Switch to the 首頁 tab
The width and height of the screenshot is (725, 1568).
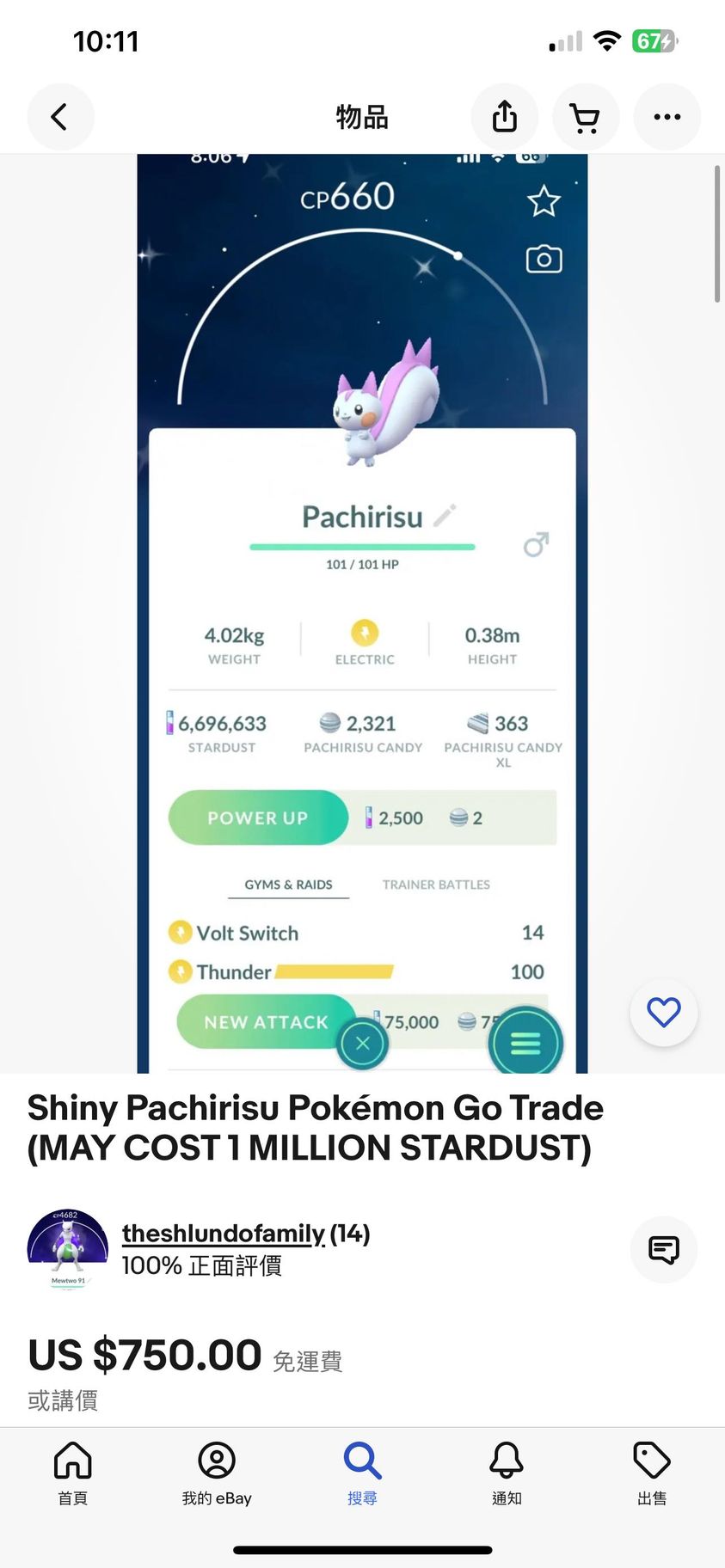pyautogui.click(x=72, y=1473)
